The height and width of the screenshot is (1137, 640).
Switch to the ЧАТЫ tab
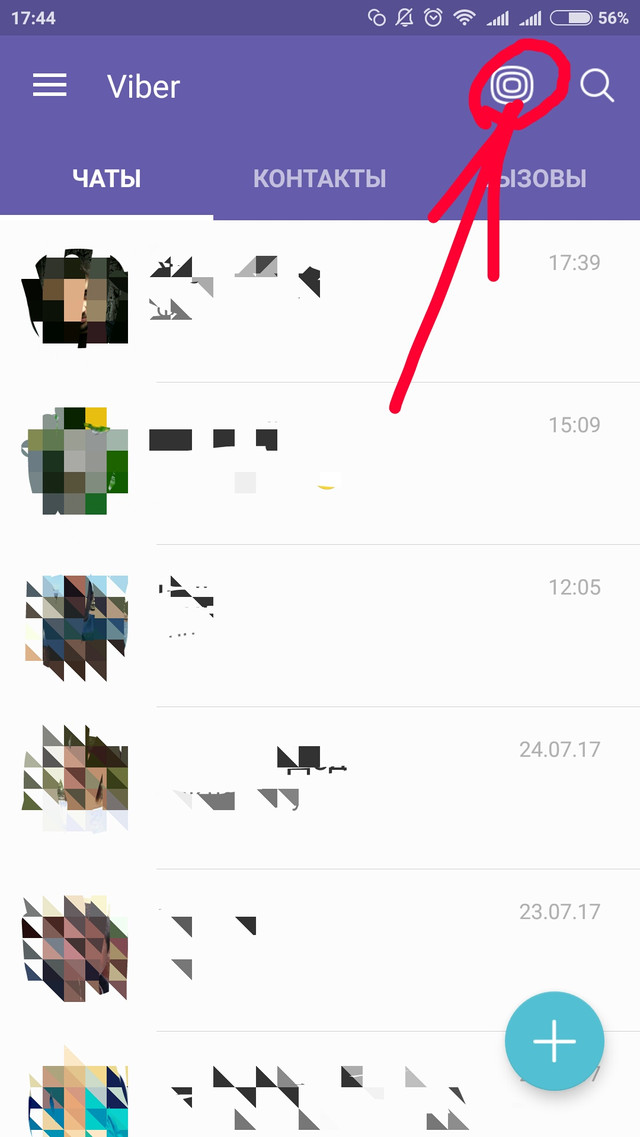pyautogui.click(x=106, y=179)
